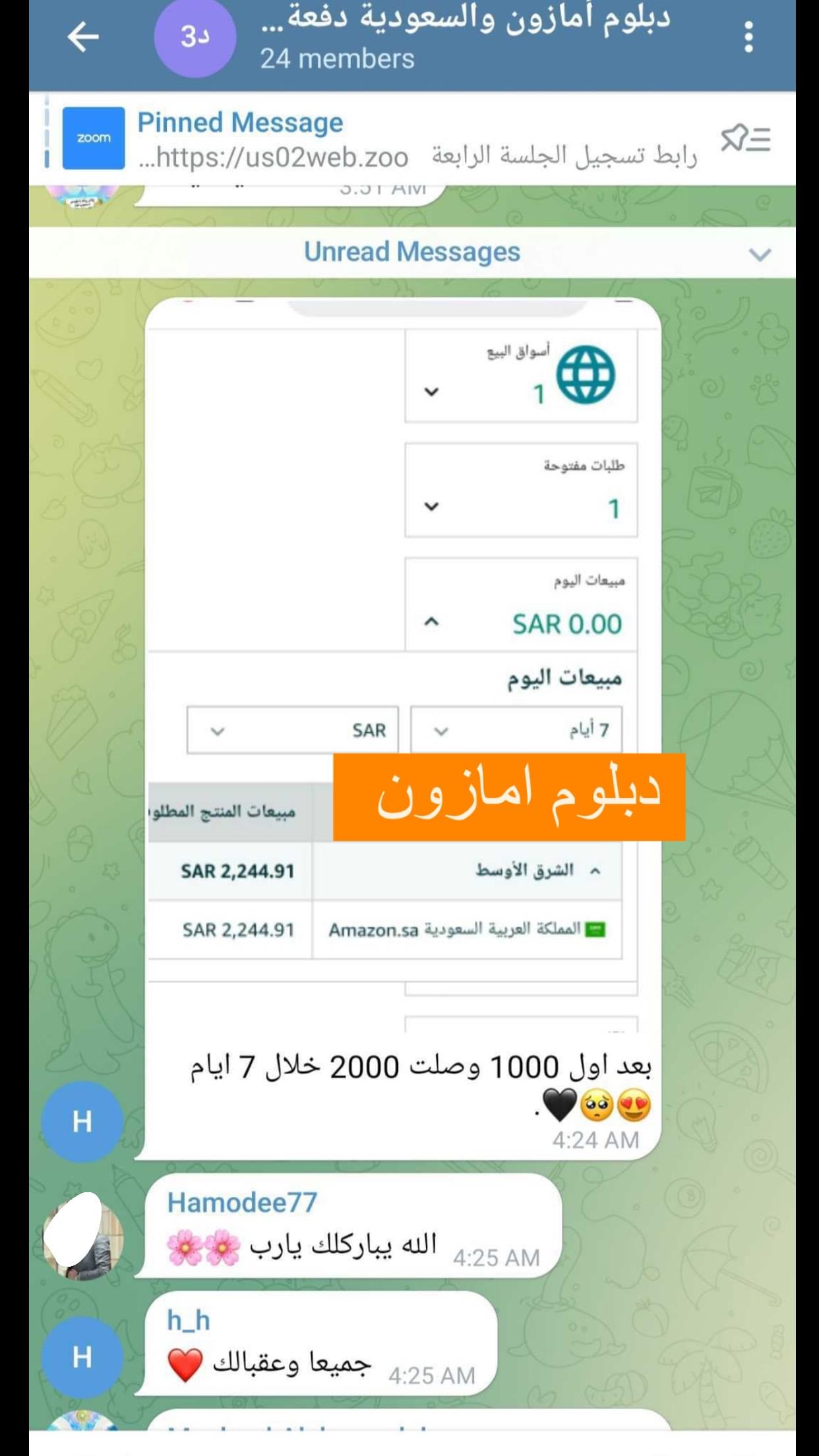Tap the avatar next to Hamodee77's message
The height and width of the screenshot is (1456, 819).
[x=83, y=1238]
